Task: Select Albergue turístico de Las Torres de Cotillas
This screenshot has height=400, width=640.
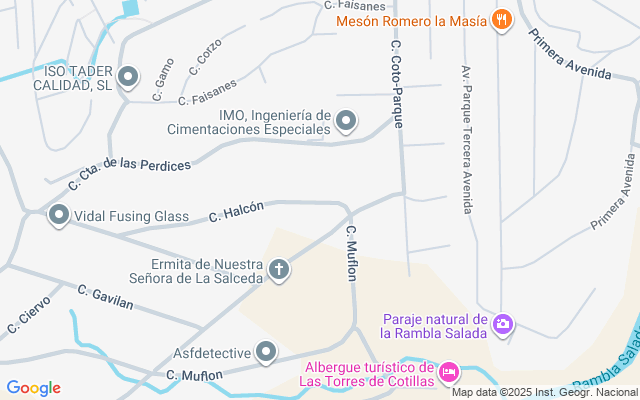Action: tap(449, 372)
